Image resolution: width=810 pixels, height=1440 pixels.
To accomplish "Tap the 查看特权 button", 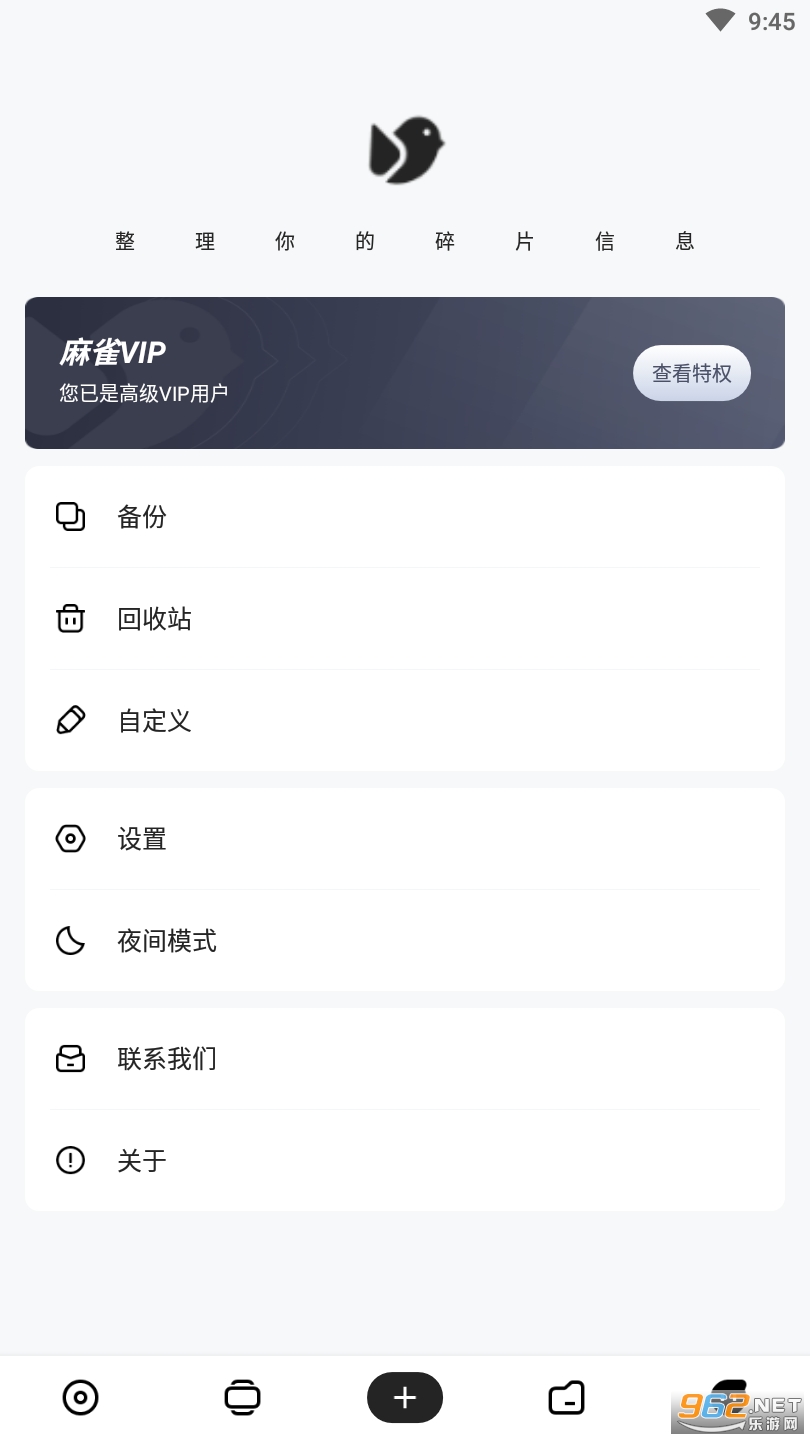I will coord(691,373).
